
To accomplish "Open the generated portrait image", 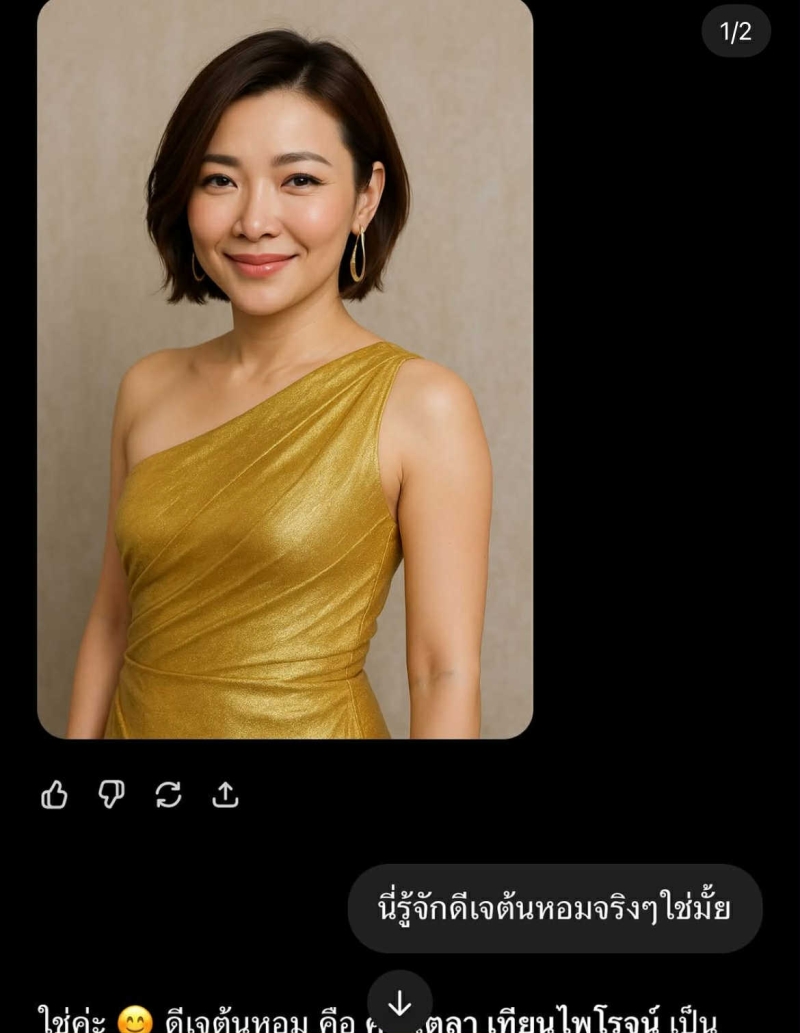I will tap(285, 368).
